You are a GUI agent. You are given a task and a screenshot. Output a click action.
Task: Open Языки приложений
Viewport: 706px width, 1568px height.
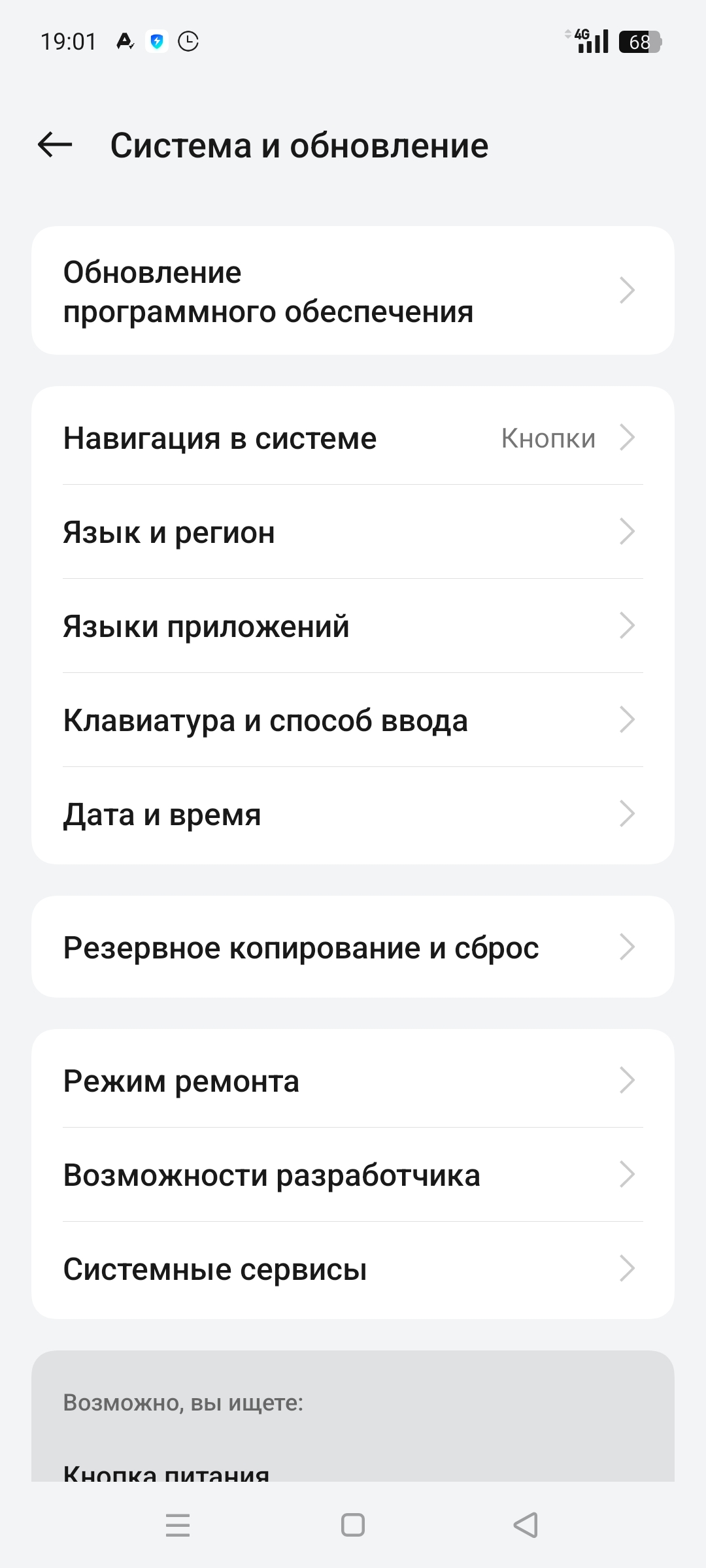[x=353, y=626]
